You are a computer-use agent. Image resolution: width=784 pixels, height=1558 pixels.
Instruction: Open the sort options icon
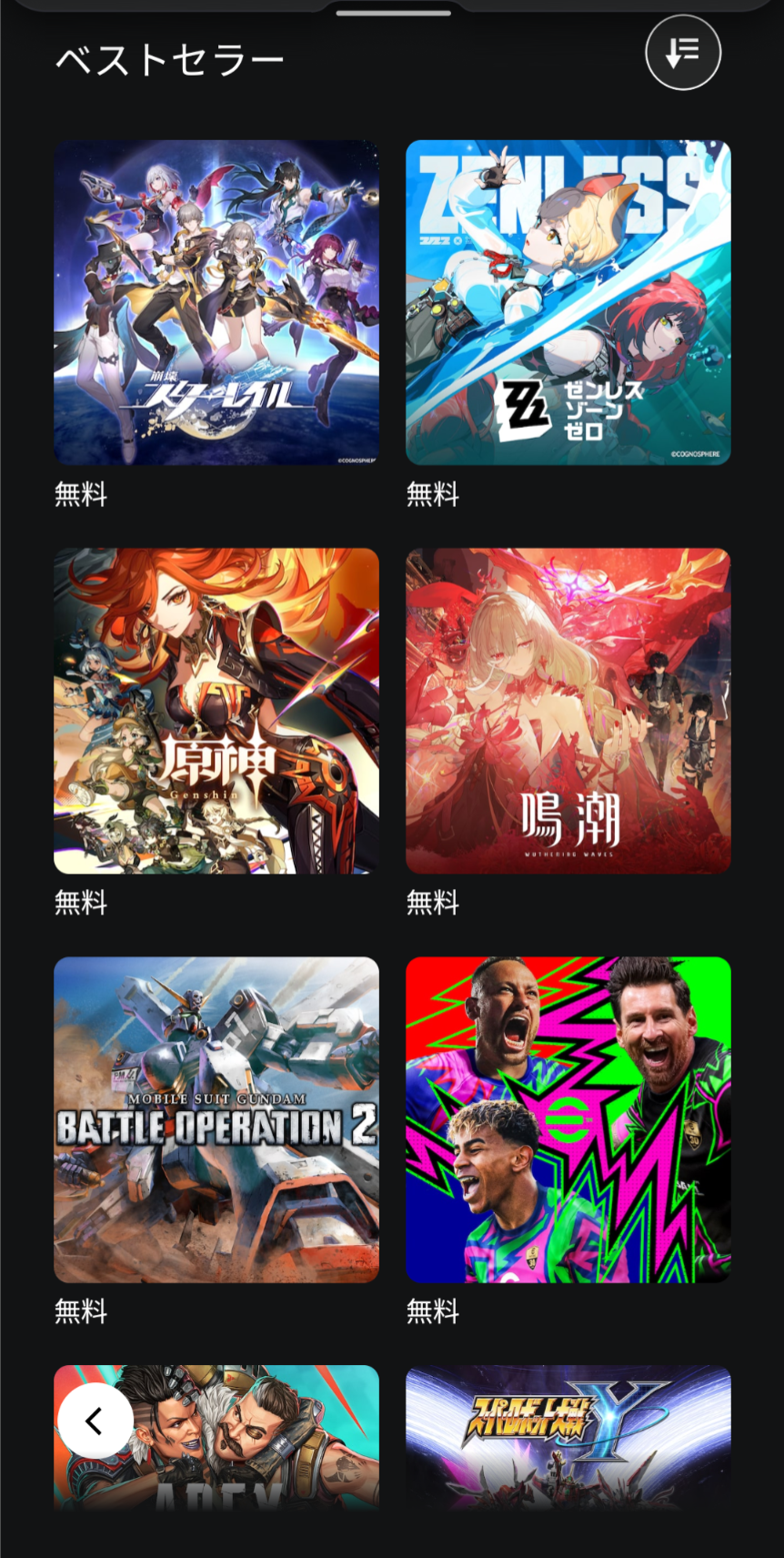point(683,53)
